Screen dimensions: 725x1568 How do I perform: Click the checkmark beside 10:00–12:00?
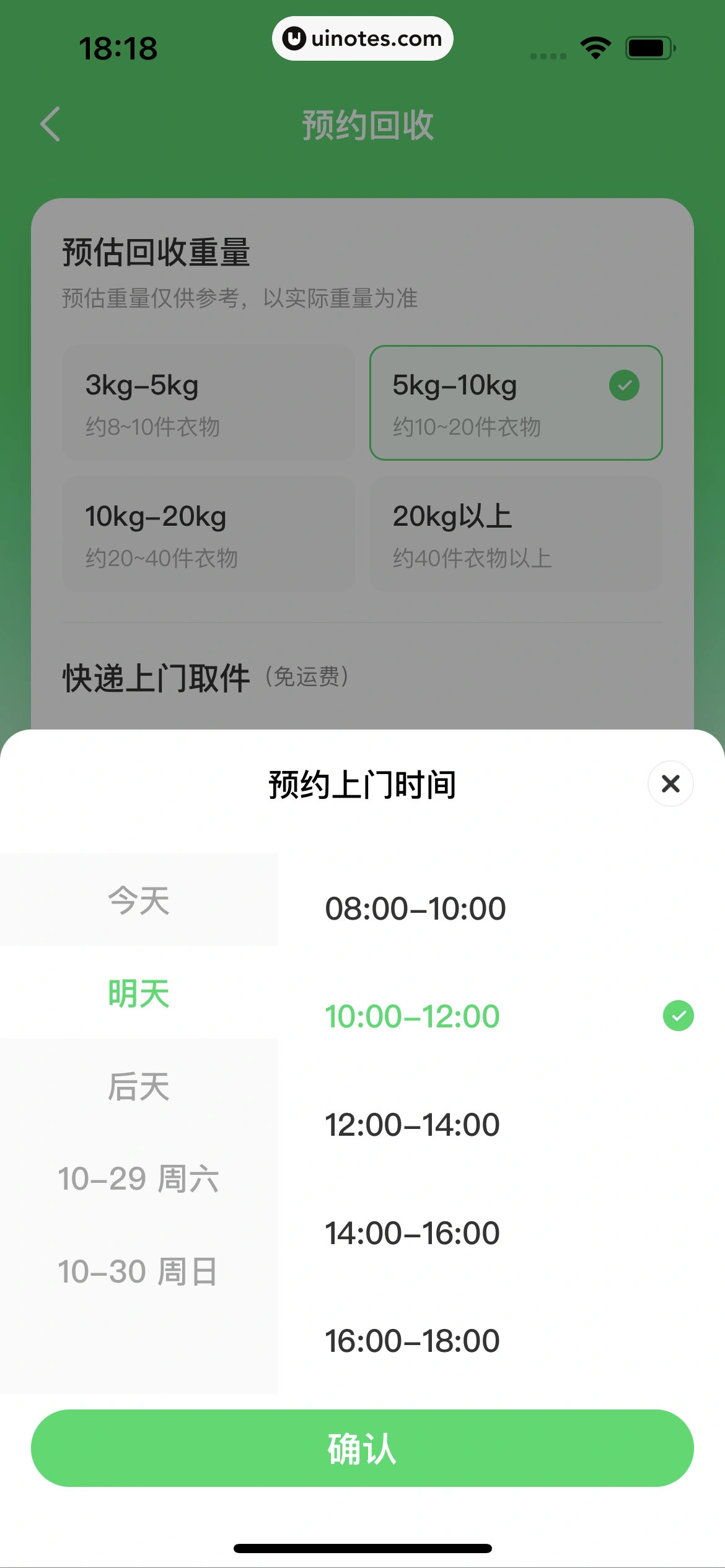pos(679,1016)
